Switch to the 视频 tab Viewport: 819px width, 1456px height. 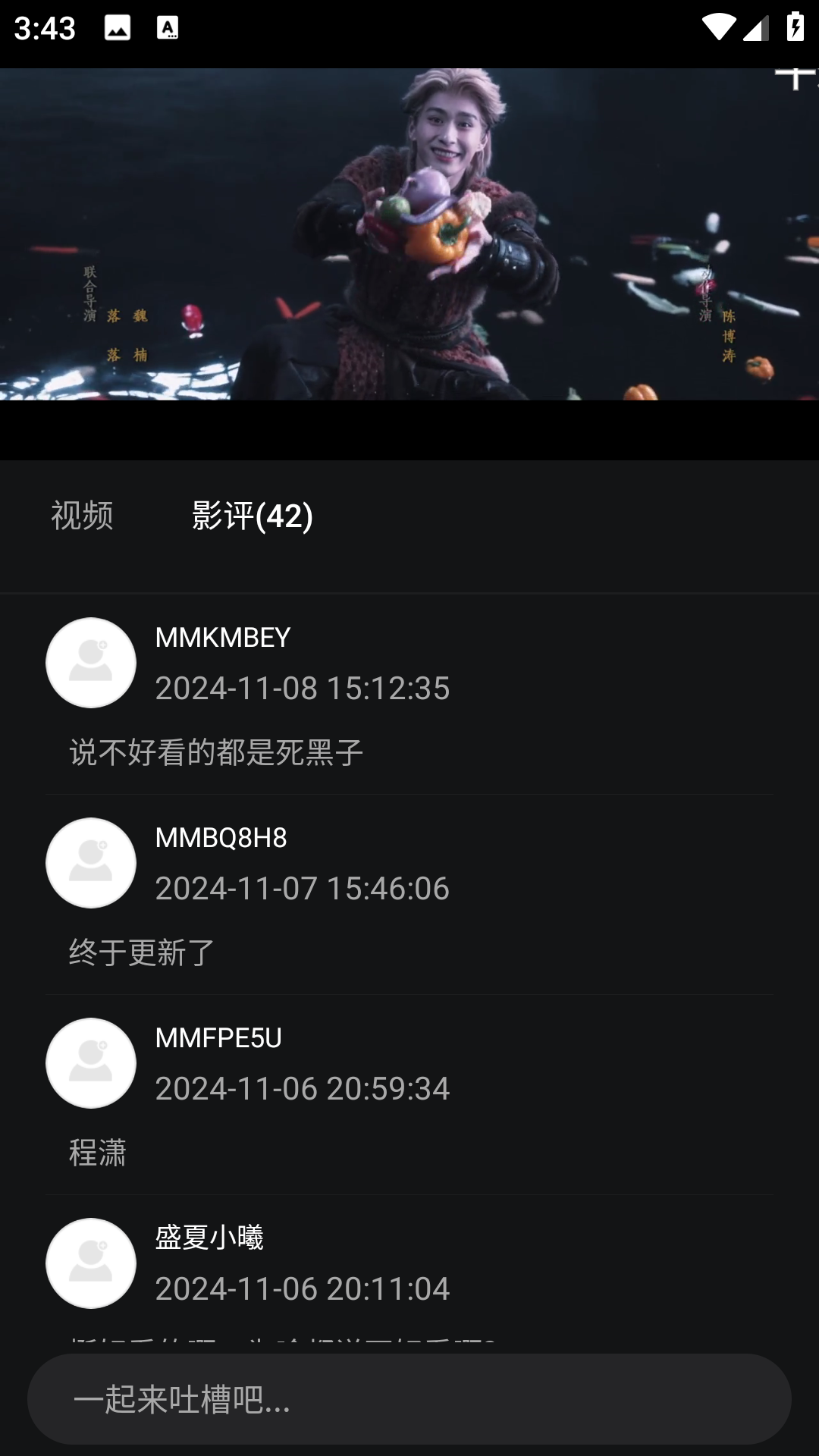click(x=82, y=516)
